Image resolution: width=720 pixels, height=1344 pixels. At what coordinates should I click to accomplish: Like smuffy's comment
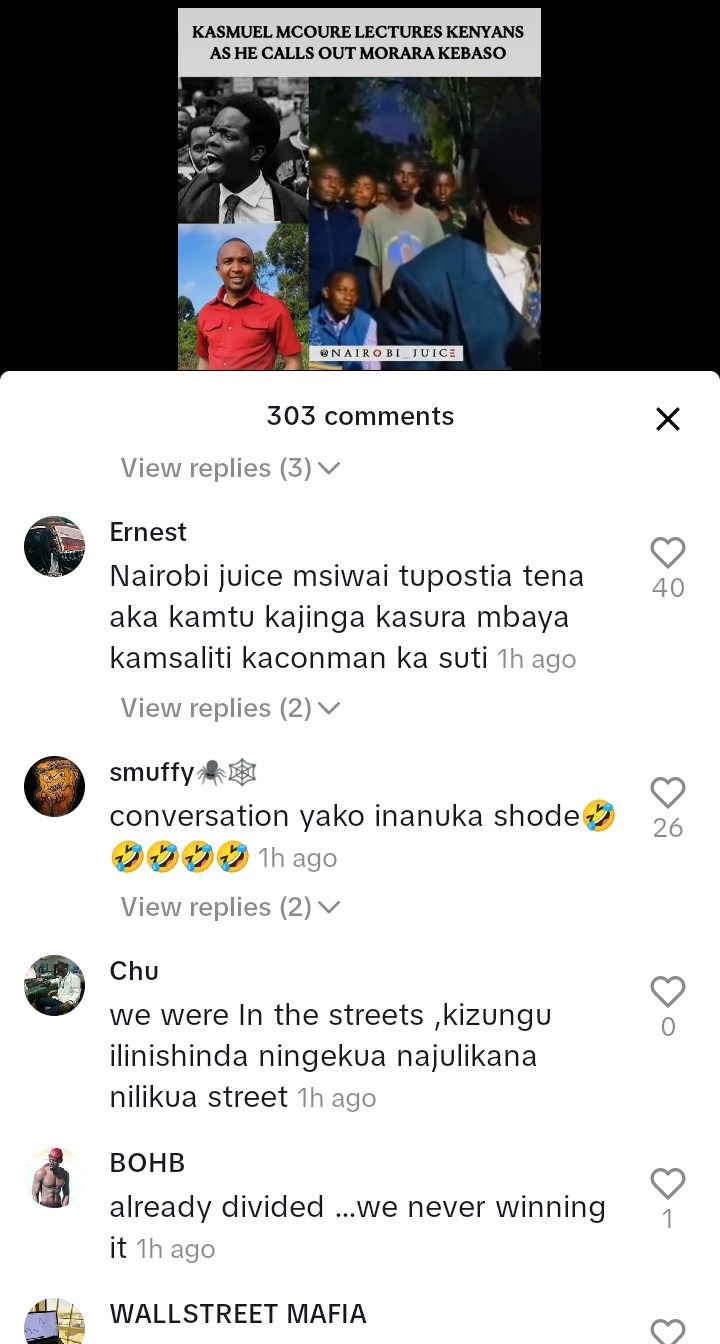(x=667, y=793)
